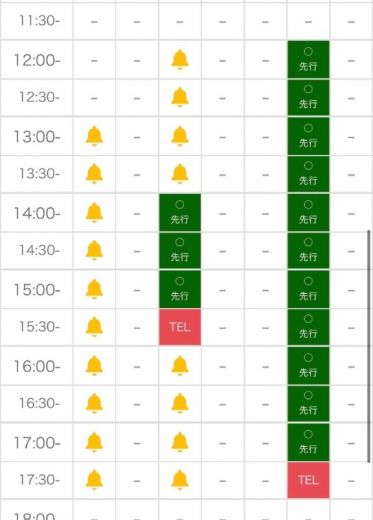
Task: Pick the 先行 slot at 13:30
Action: click(308, 174)
